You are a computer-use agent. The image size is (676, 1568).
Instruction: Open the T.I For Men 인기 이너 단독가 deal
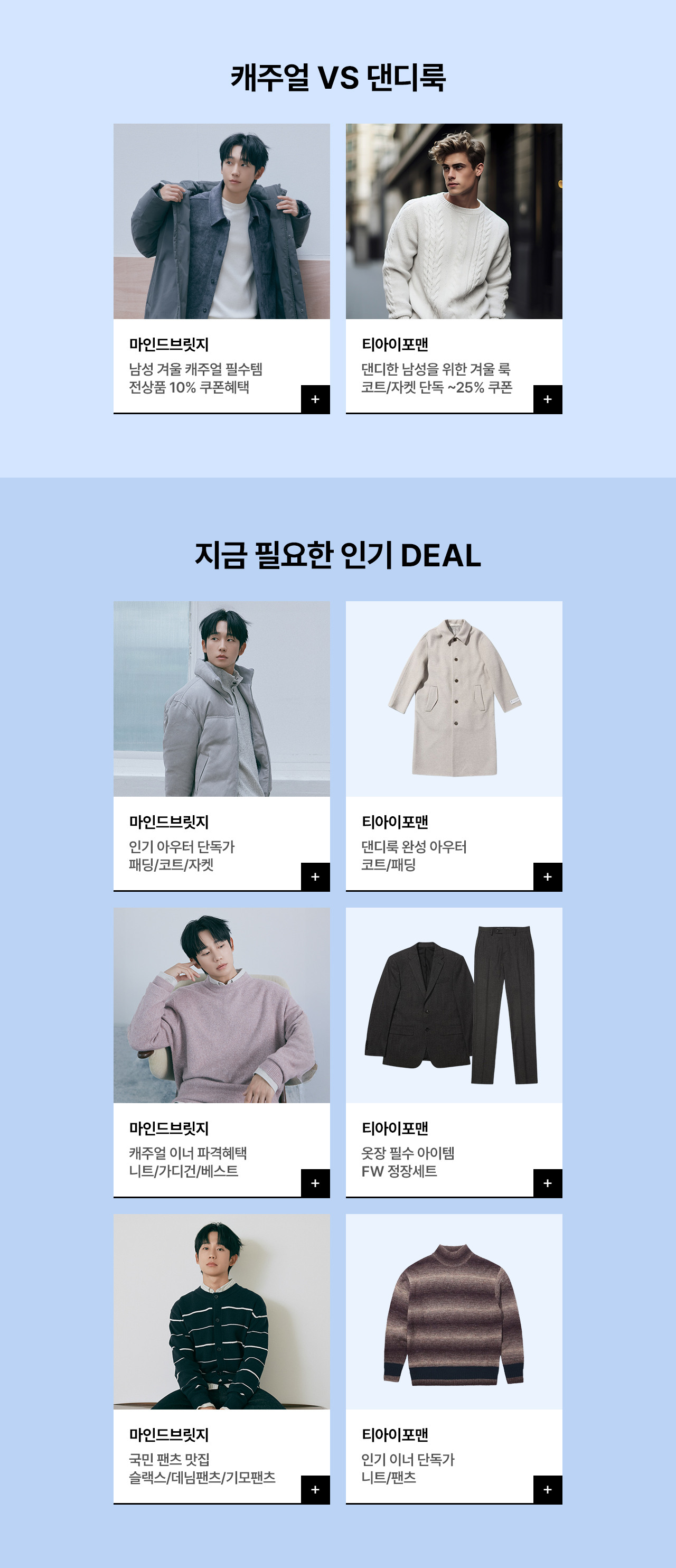(x=454, y=1358)
